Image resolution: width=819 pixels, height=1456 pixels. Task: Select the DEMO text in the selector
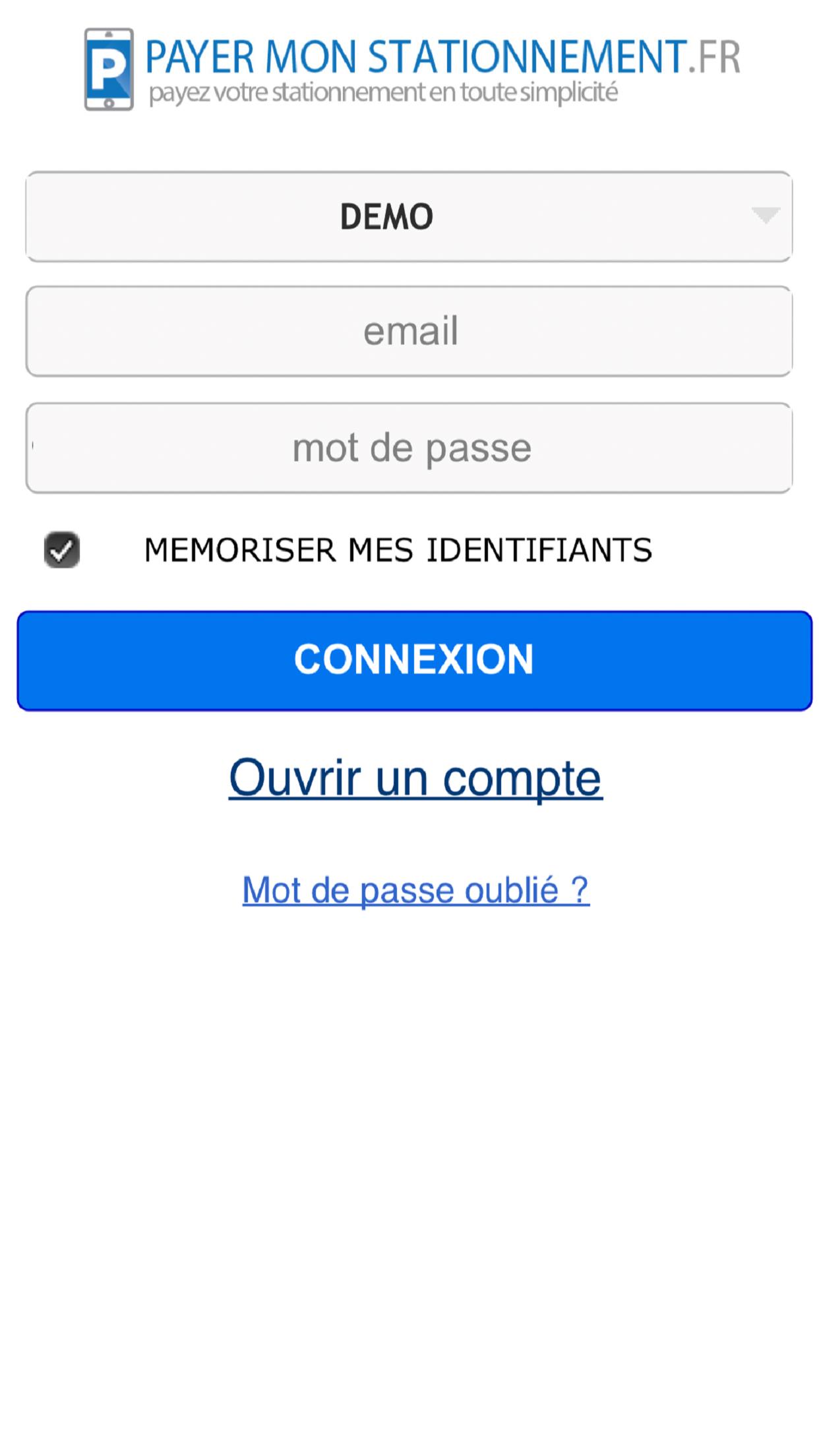pos(388,214)
